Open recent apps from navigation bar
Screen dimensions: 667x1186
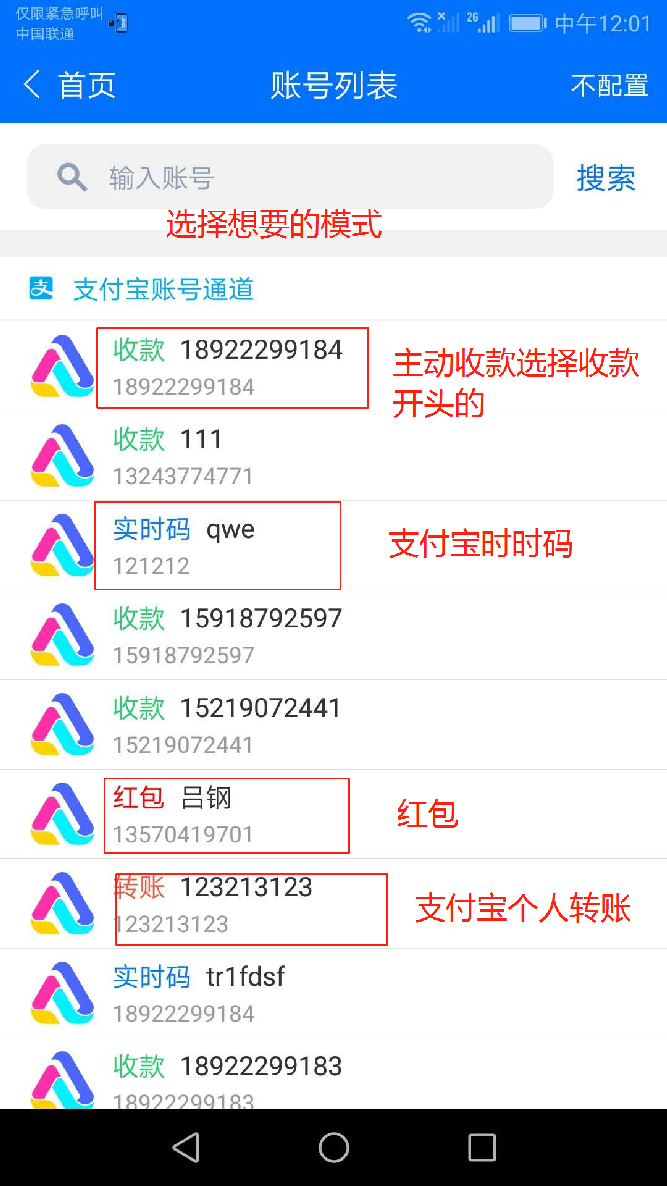[x=482, y=1147]
